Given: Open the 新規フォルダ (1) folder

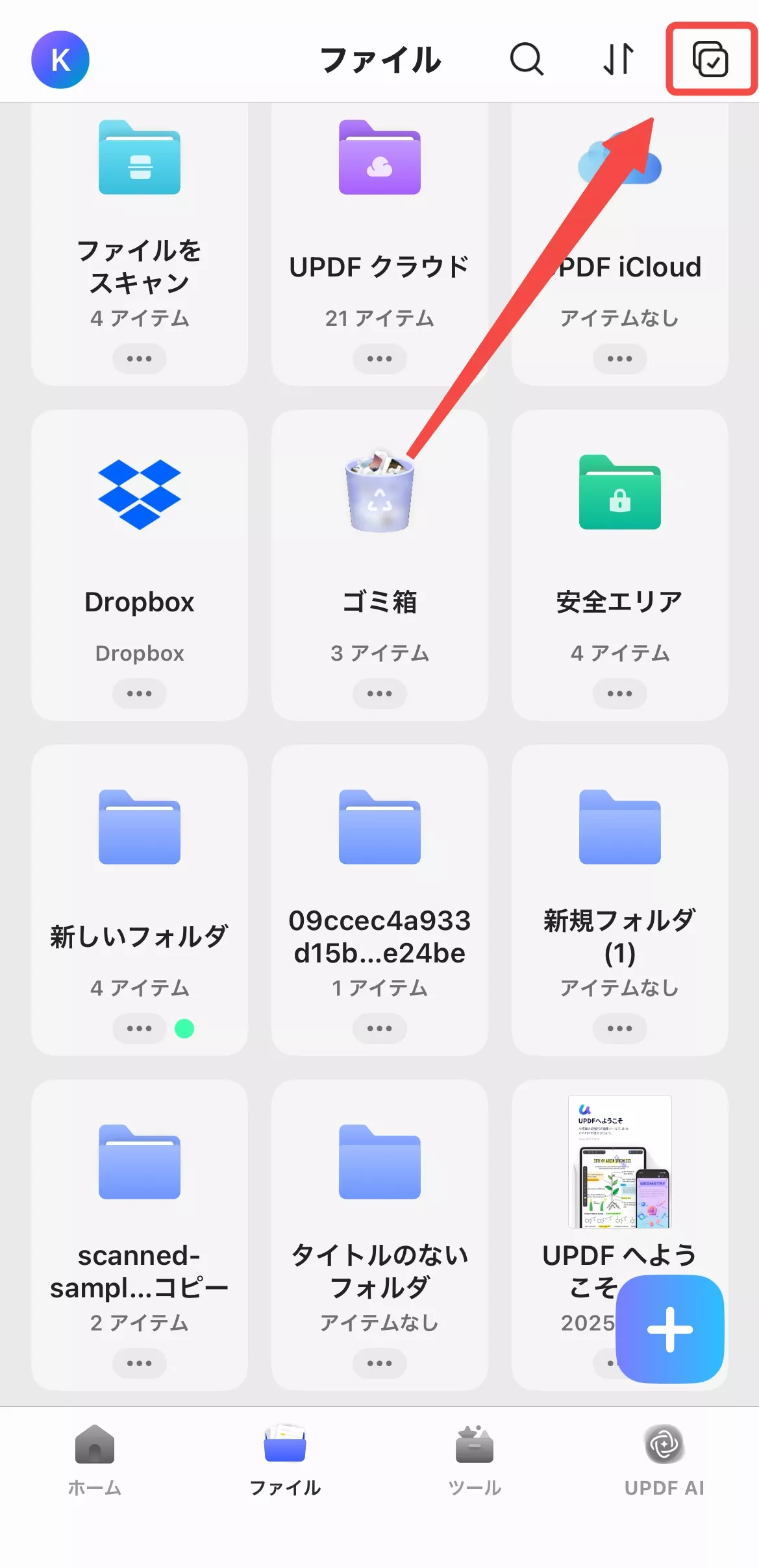Looking at the screenshot, I should tap(619, 870).
